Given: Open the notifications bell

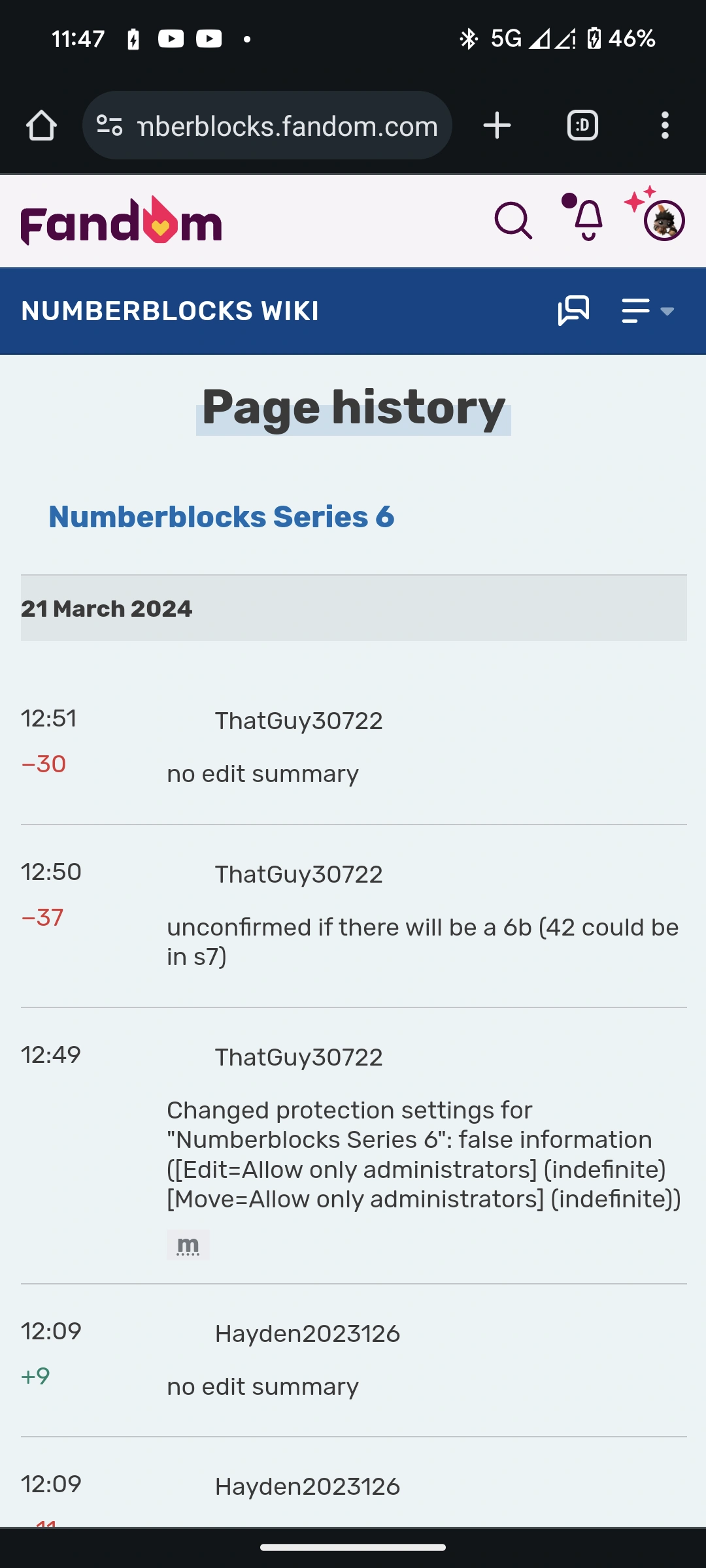Looking at the screenshot, I should [x=587, y=221].
